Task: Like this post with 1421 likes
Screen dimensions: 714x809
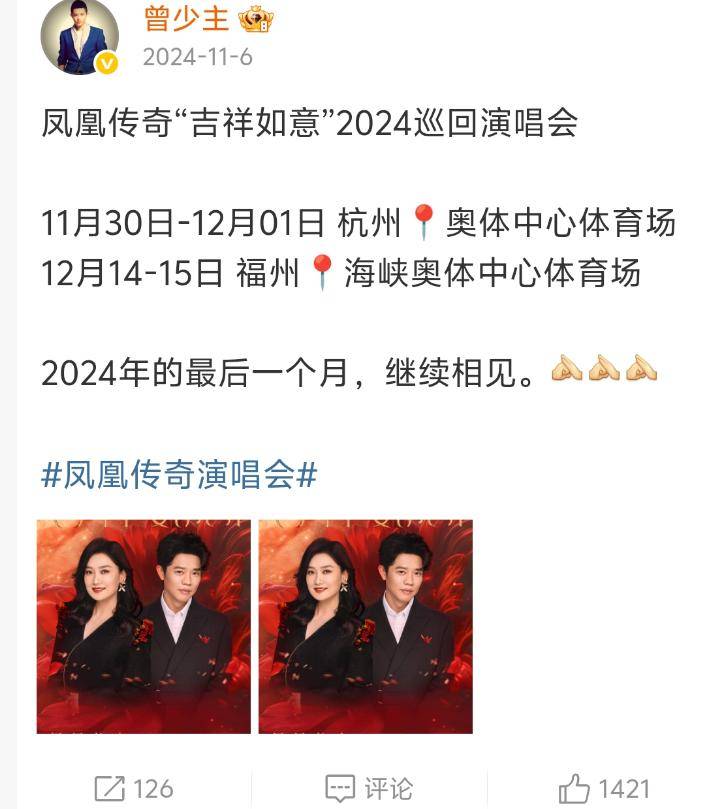Action: click(x=604, y=788)
